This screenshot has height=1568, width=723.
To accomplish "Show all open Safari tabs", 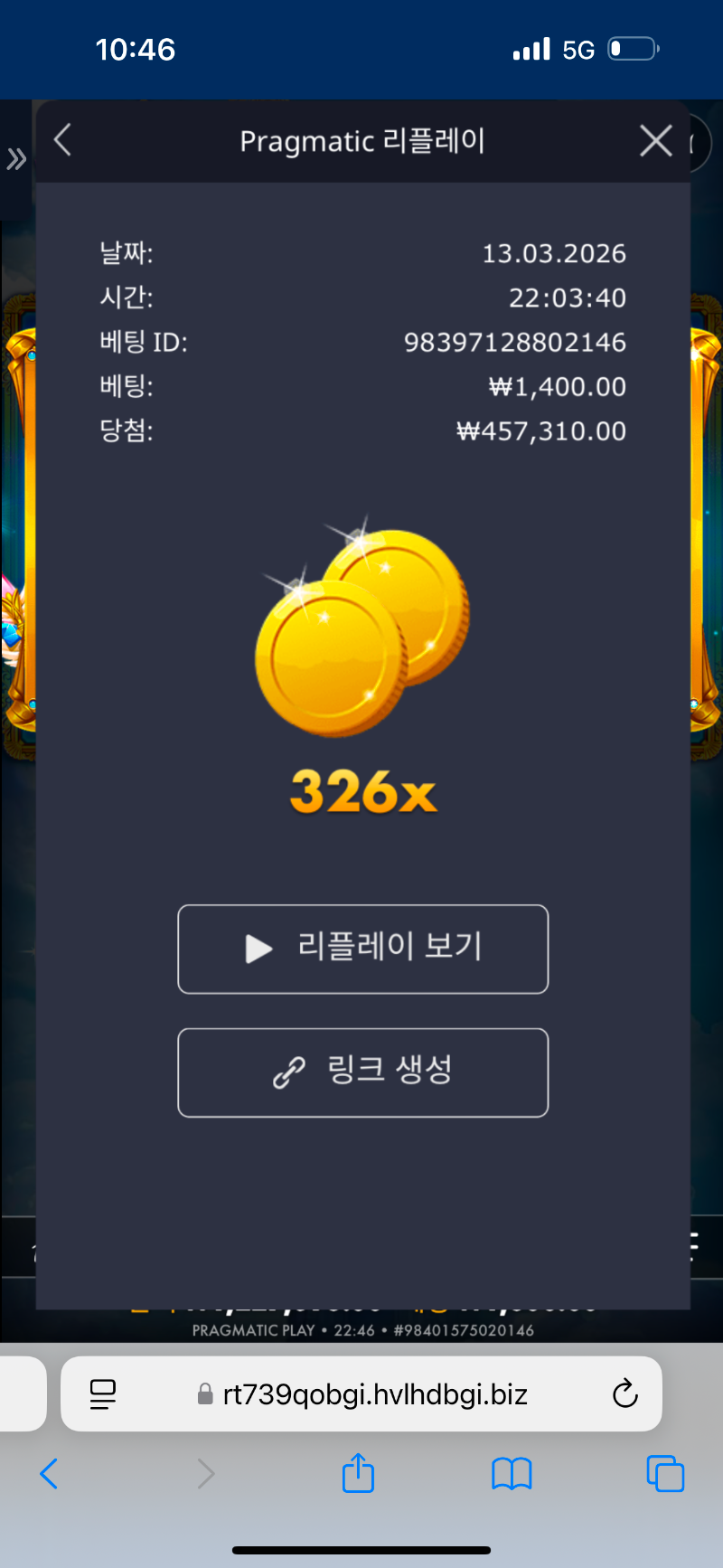I will [x=665, y=1474].
